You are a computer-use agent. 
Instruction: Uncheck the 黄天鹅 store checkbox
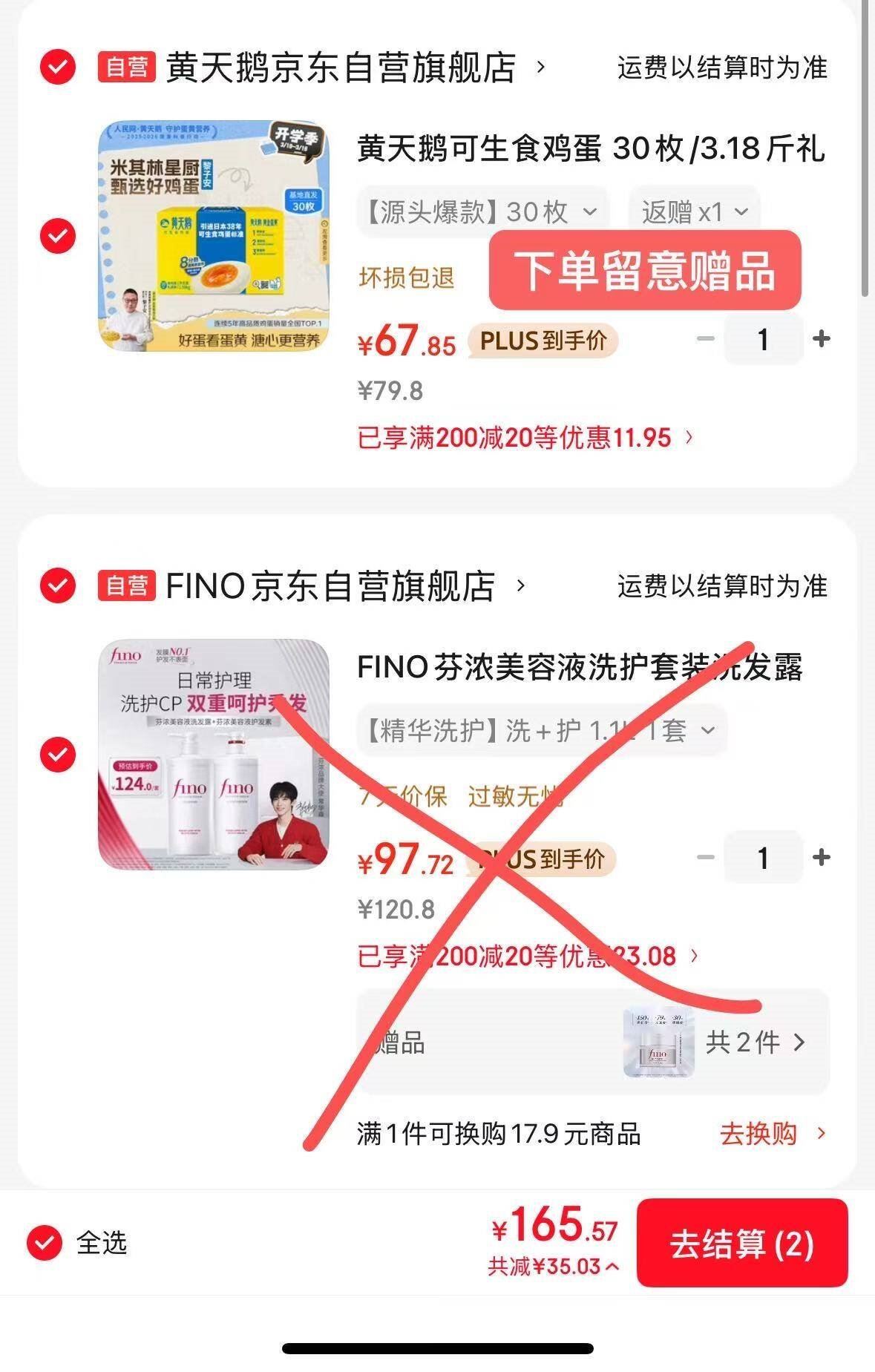point(58,68)
